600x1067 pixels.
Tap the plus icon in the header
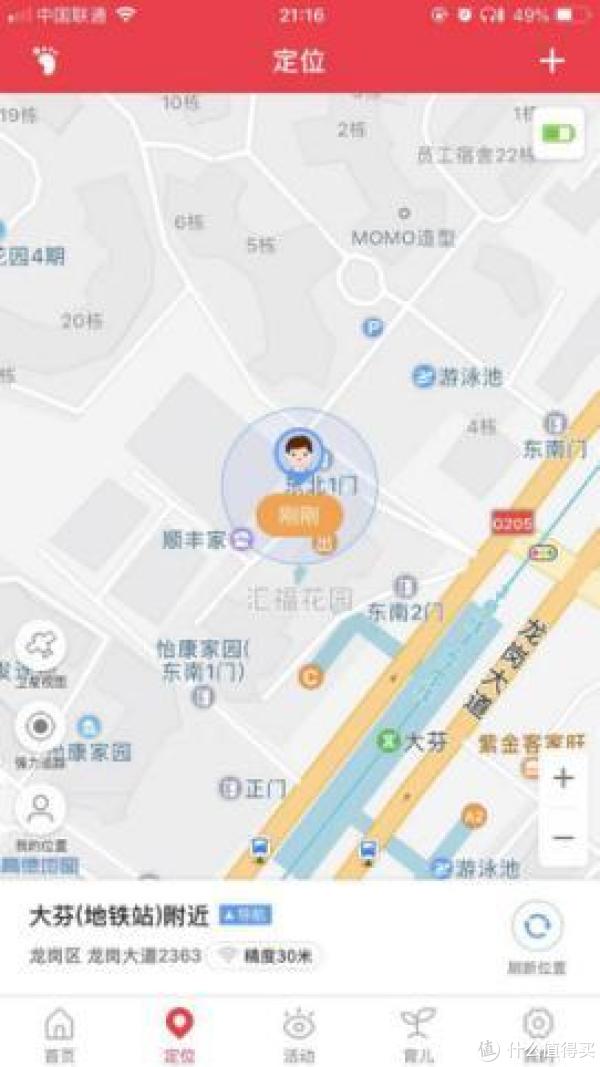(x=552, y=61)
